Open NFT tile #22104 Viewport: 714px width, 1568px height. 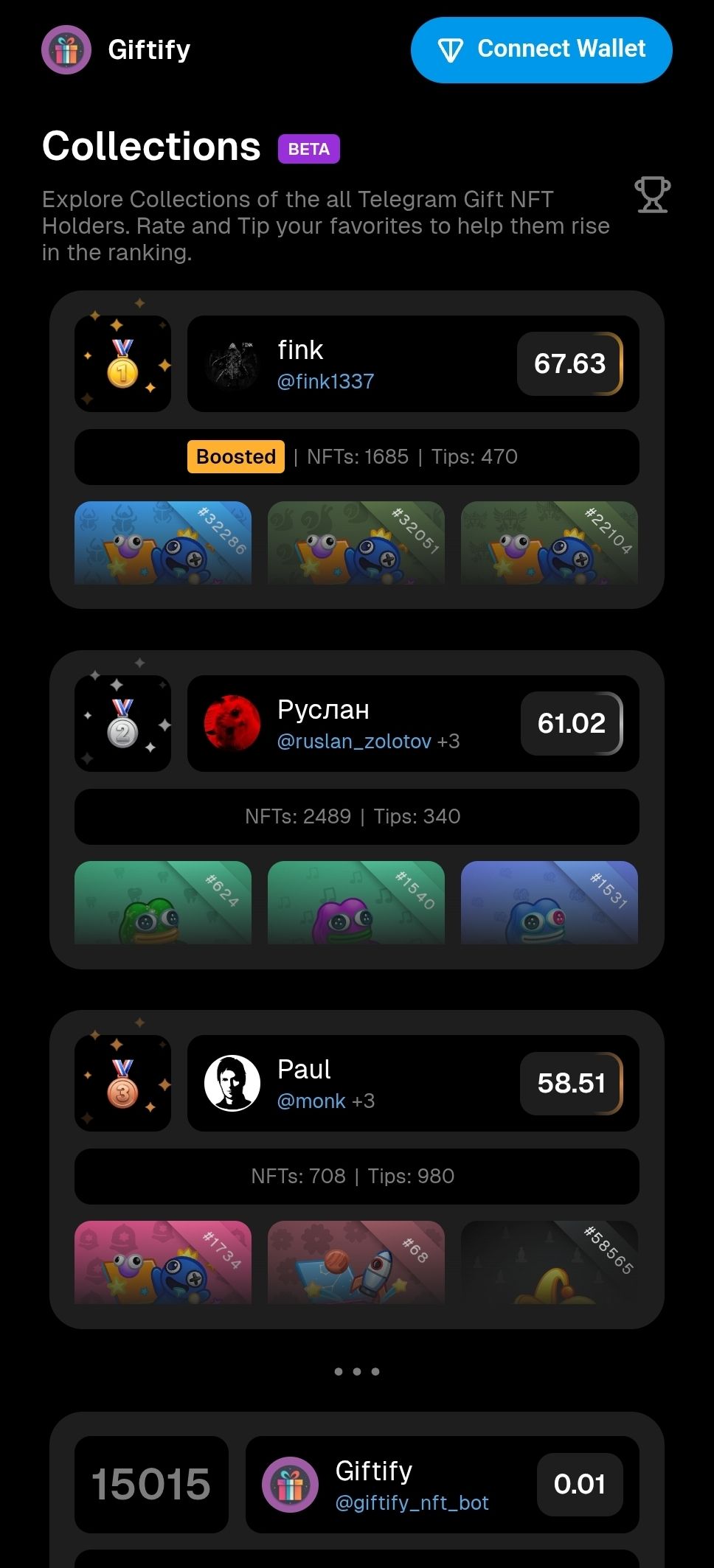tap(549, 543)
